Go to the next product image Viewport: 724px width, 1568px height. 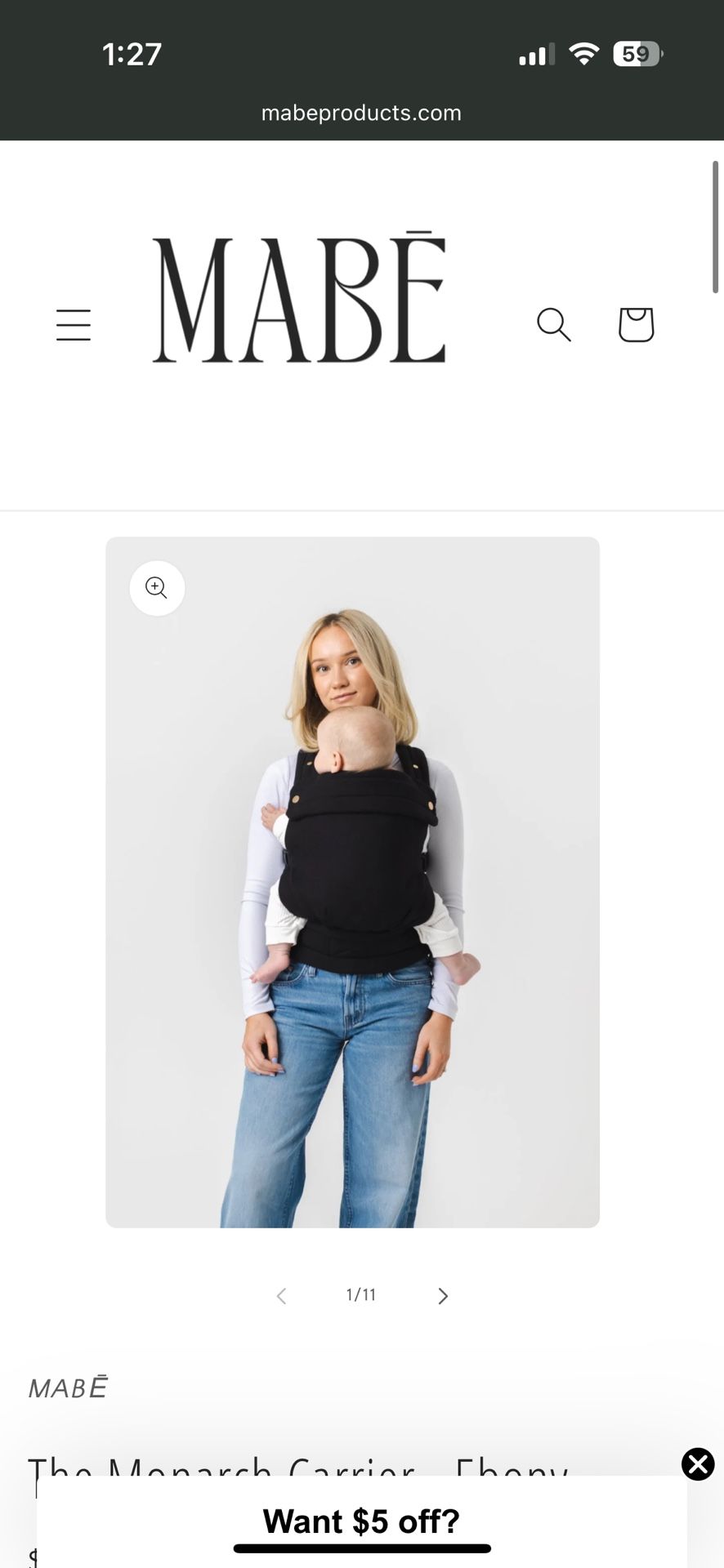(443, 1296)
